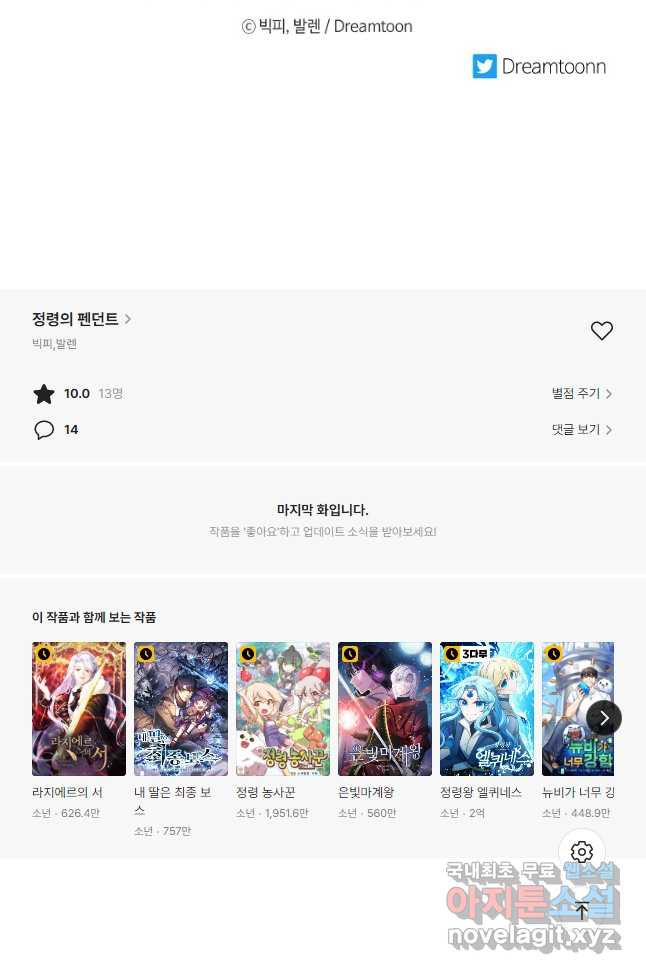The image size is (646, 974).
Task: Like this series with the heart icon
Action: pos(601,331)
